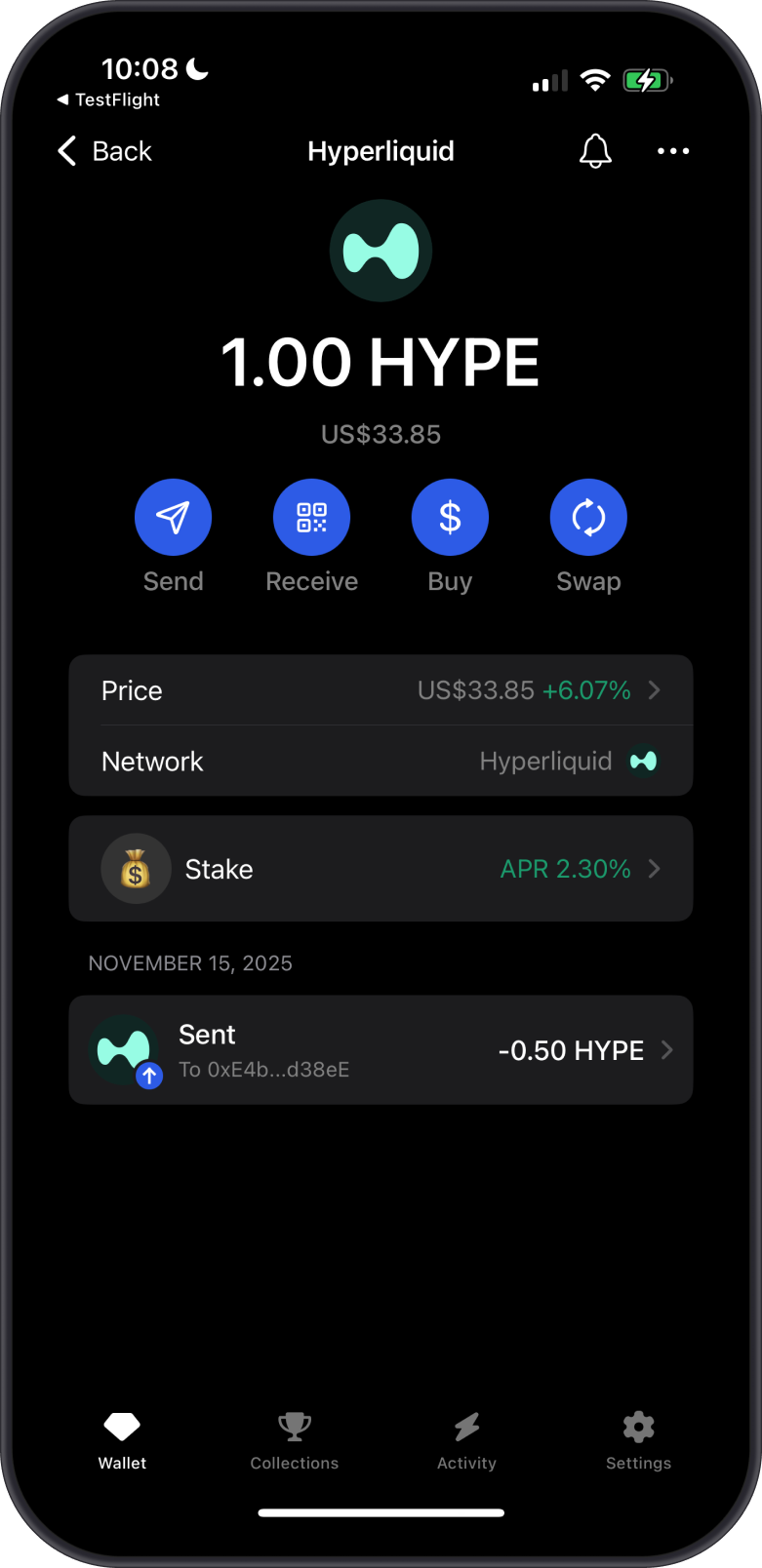Tap the Back button
This screenshot has height=1568, width=762.
click(102, 151)
